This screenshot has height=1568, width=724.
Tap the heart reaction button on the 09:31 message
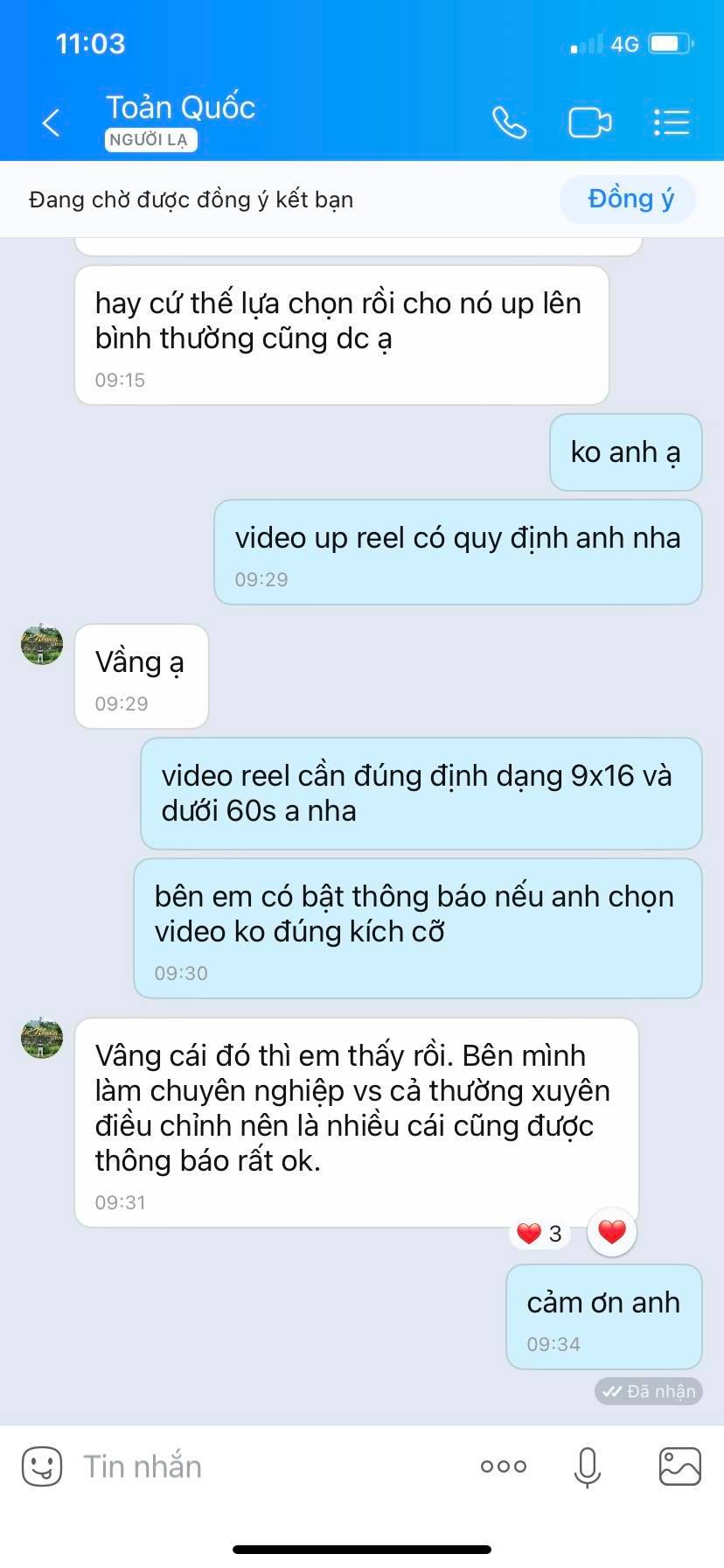coord(612,1232)
